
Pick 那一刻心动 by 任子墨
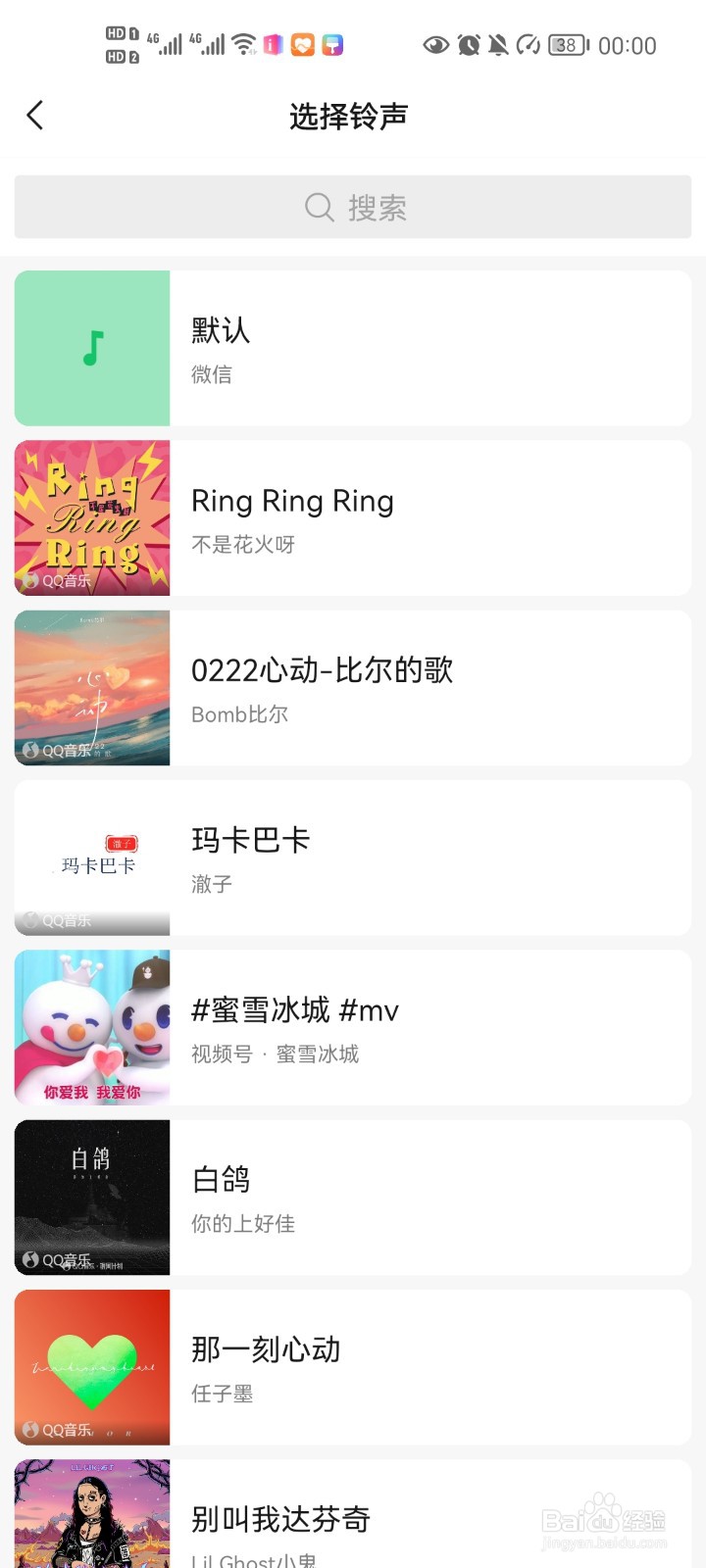[x=353, y=1367]
